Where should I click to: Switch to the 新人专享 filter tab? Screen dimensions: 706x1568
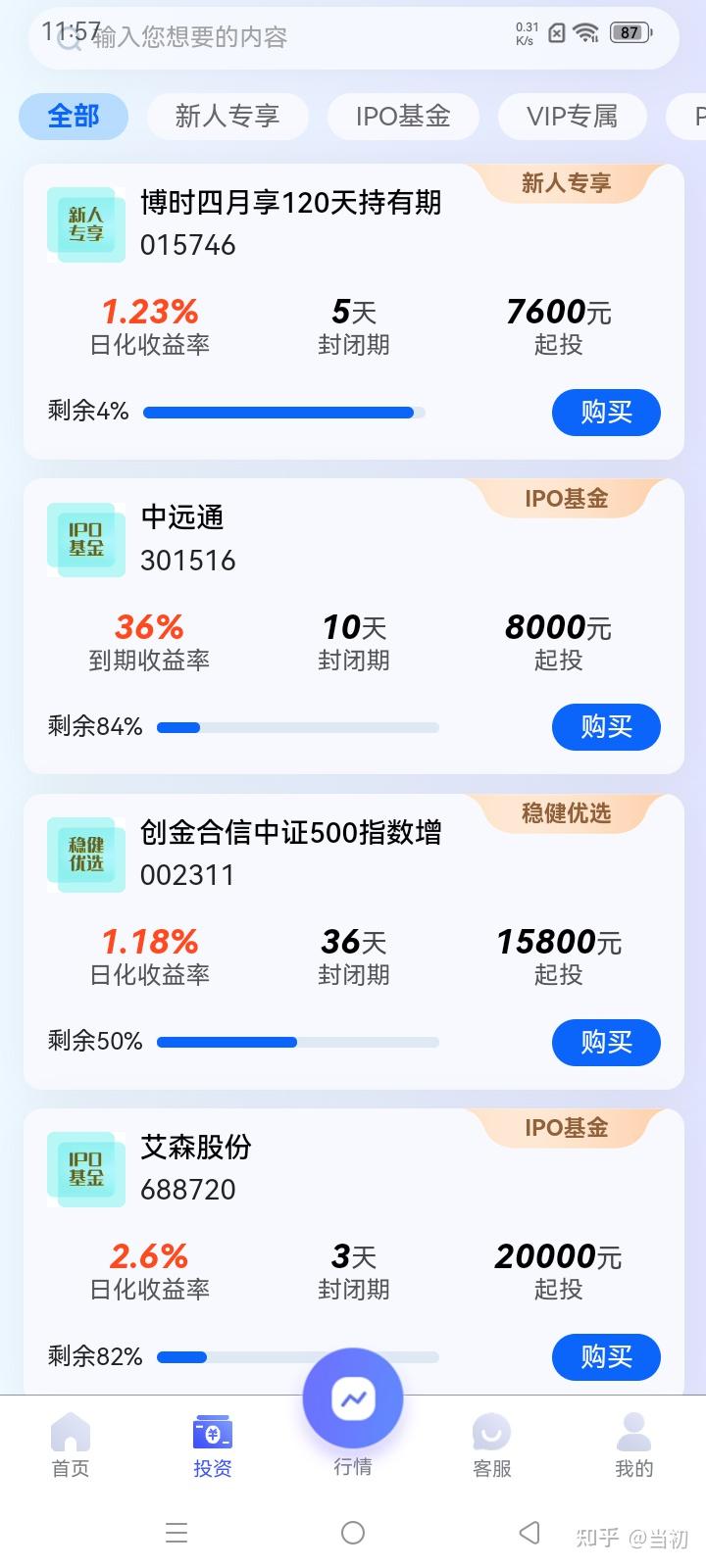[227, 117]
